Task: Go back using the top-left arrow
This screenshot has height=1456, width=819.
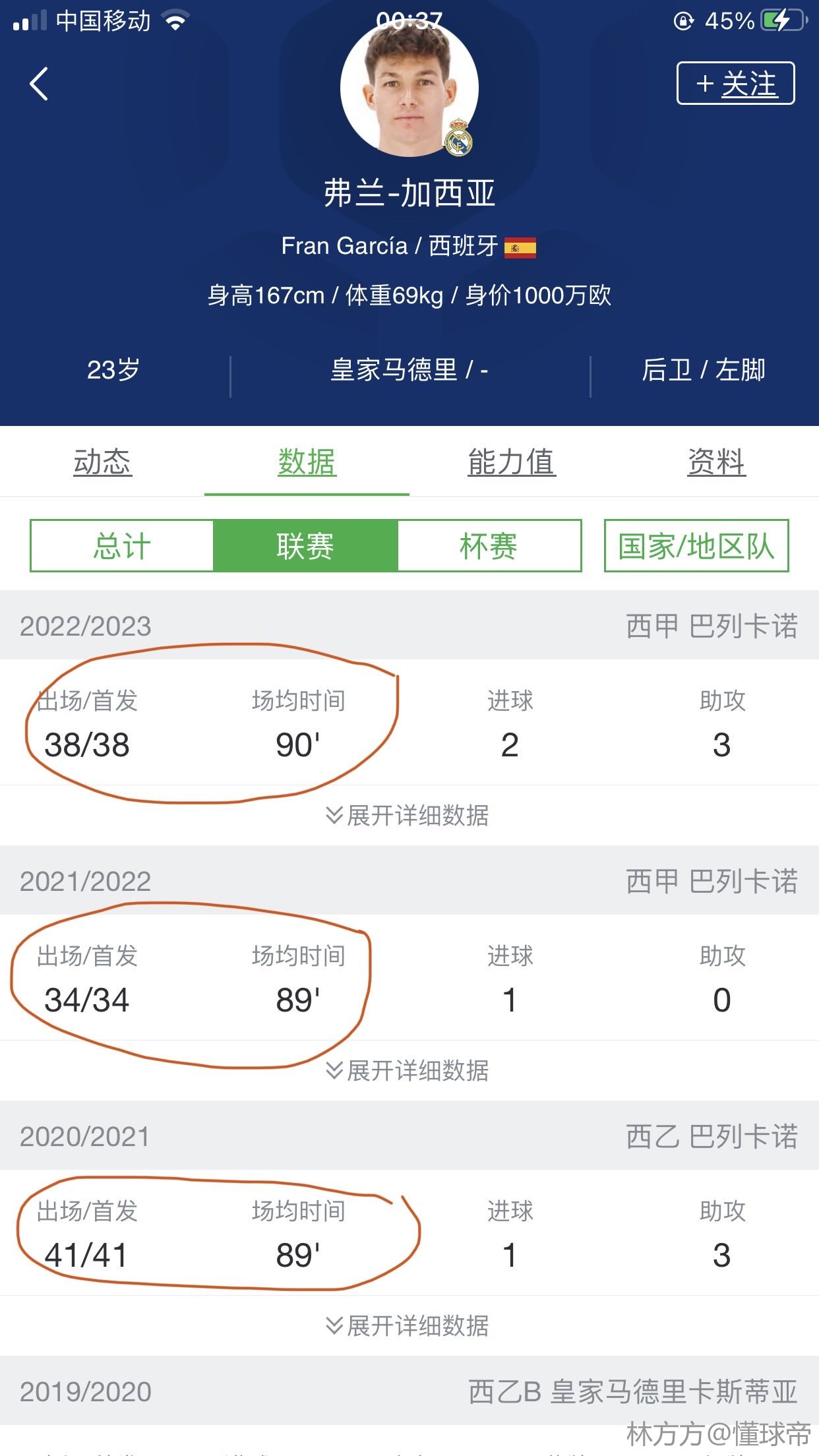Action: click(x=39, y=84)
